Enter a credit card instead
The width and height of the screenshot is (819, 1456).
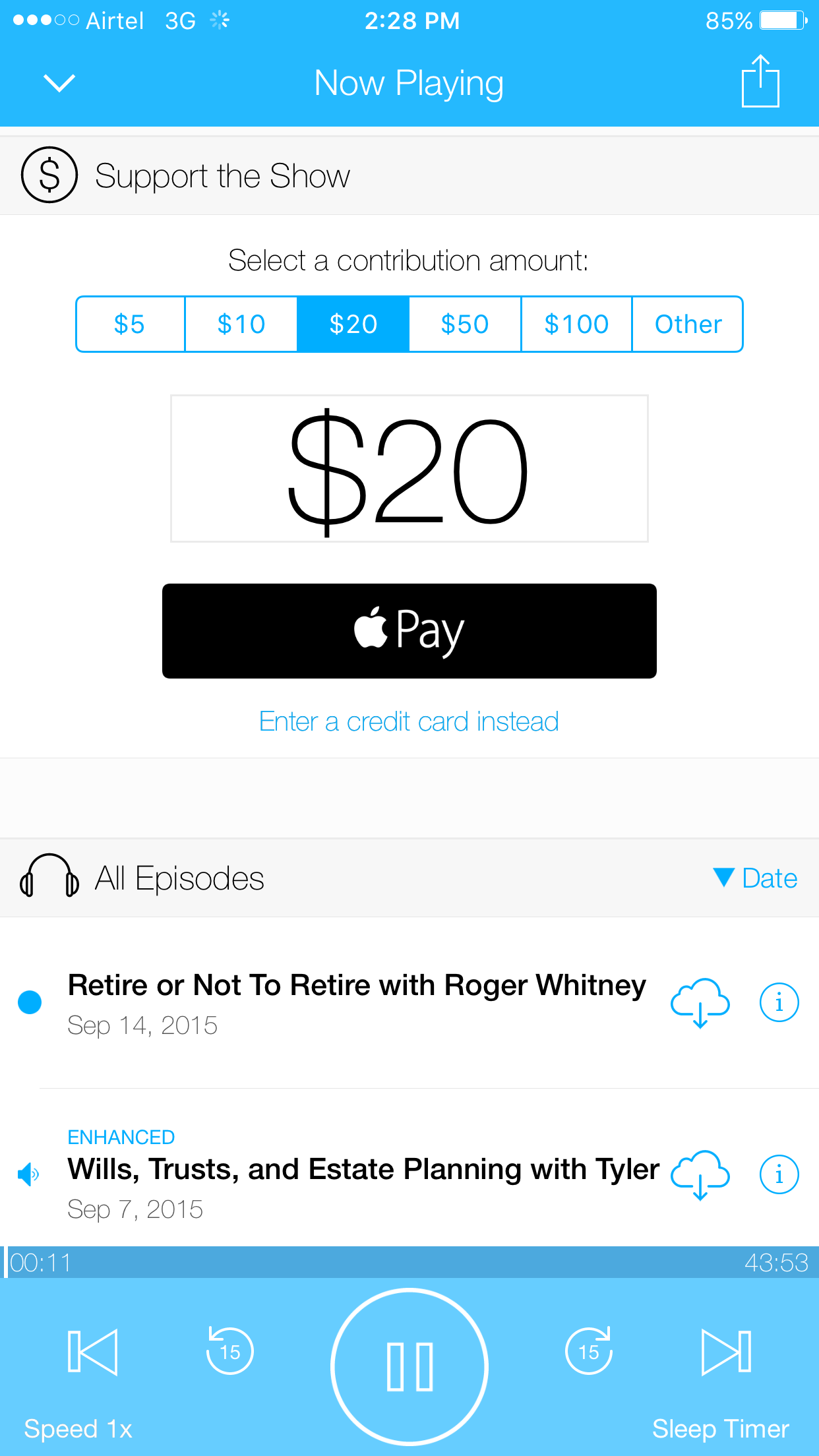409,721
